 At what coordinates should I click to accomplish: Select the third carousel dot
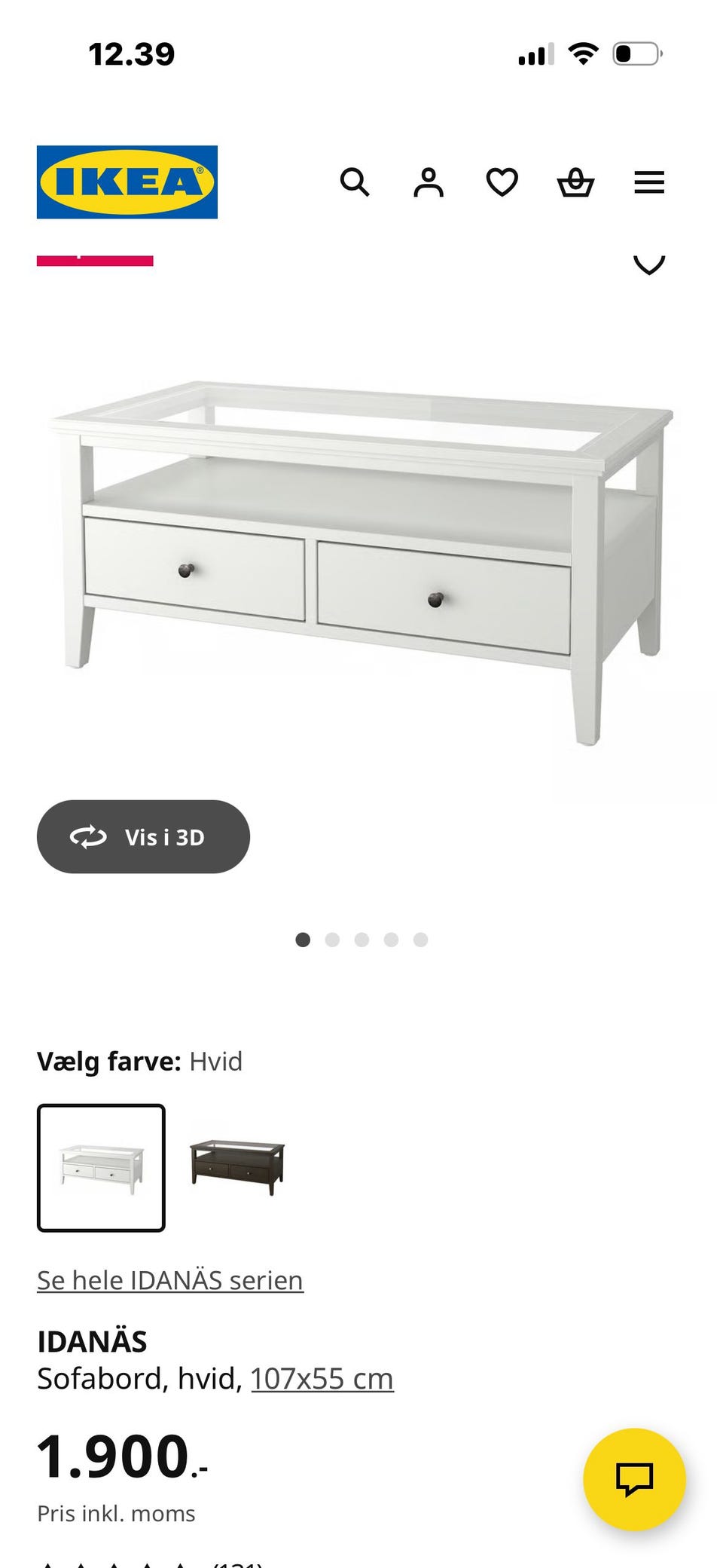362,940
